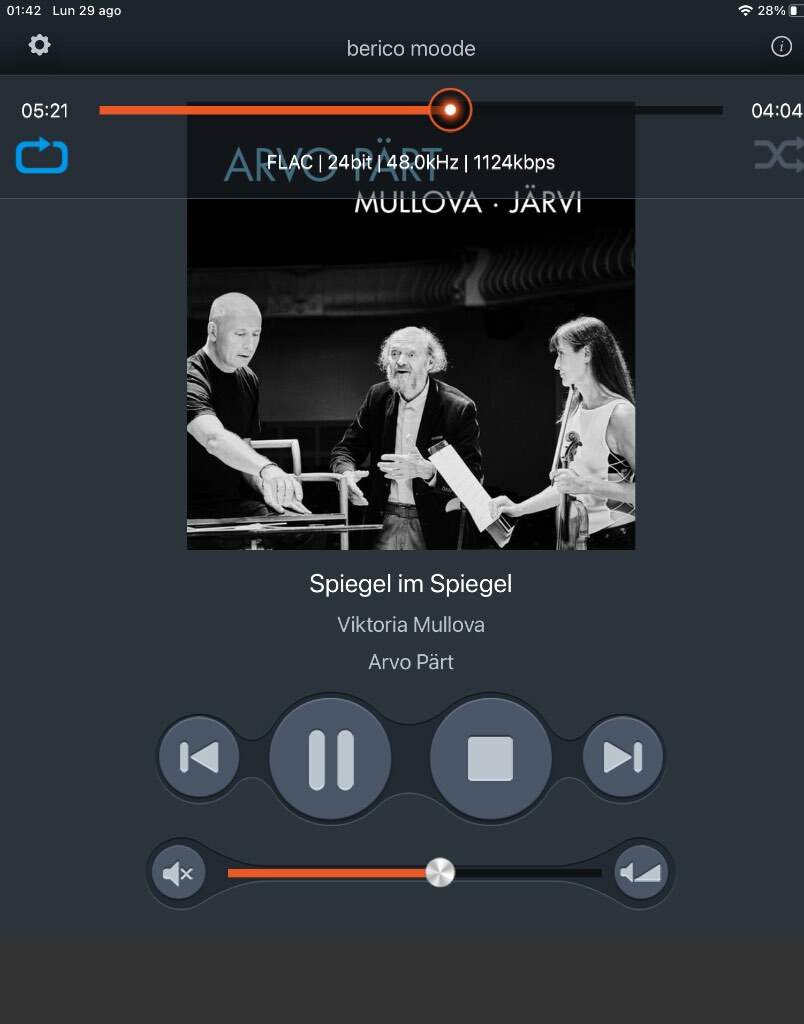The width and height of the screenshot is (804, 1024).
Task: Toggle repeat mode
Action: click(42, 157)
